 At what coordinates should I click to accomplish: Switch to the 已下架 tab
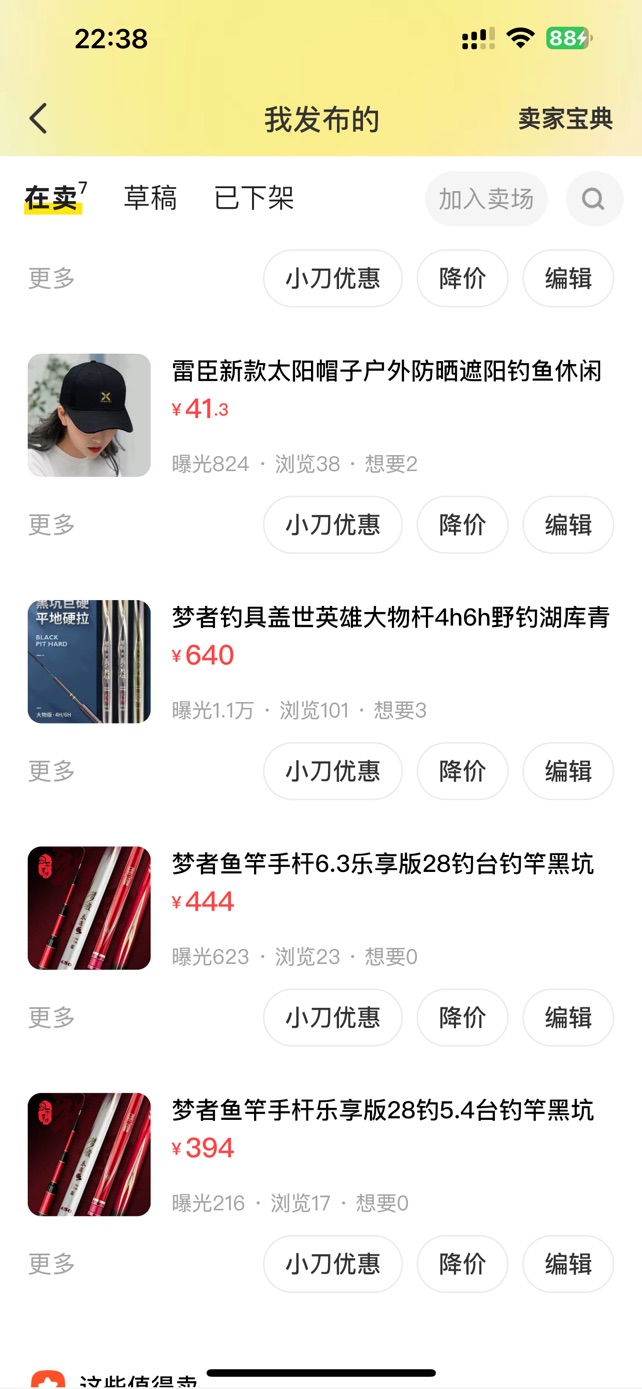point(254,198)
